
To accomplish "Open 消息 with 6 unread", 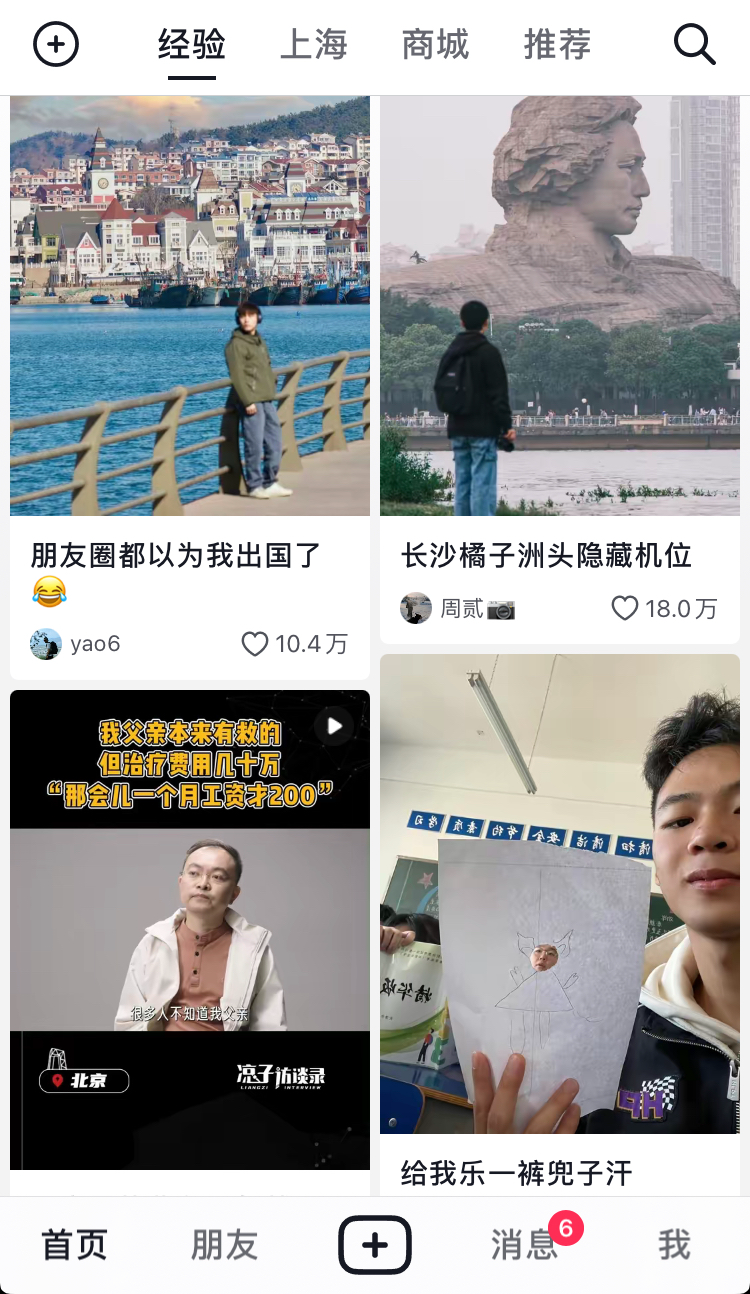I will tap(524, 1245).
